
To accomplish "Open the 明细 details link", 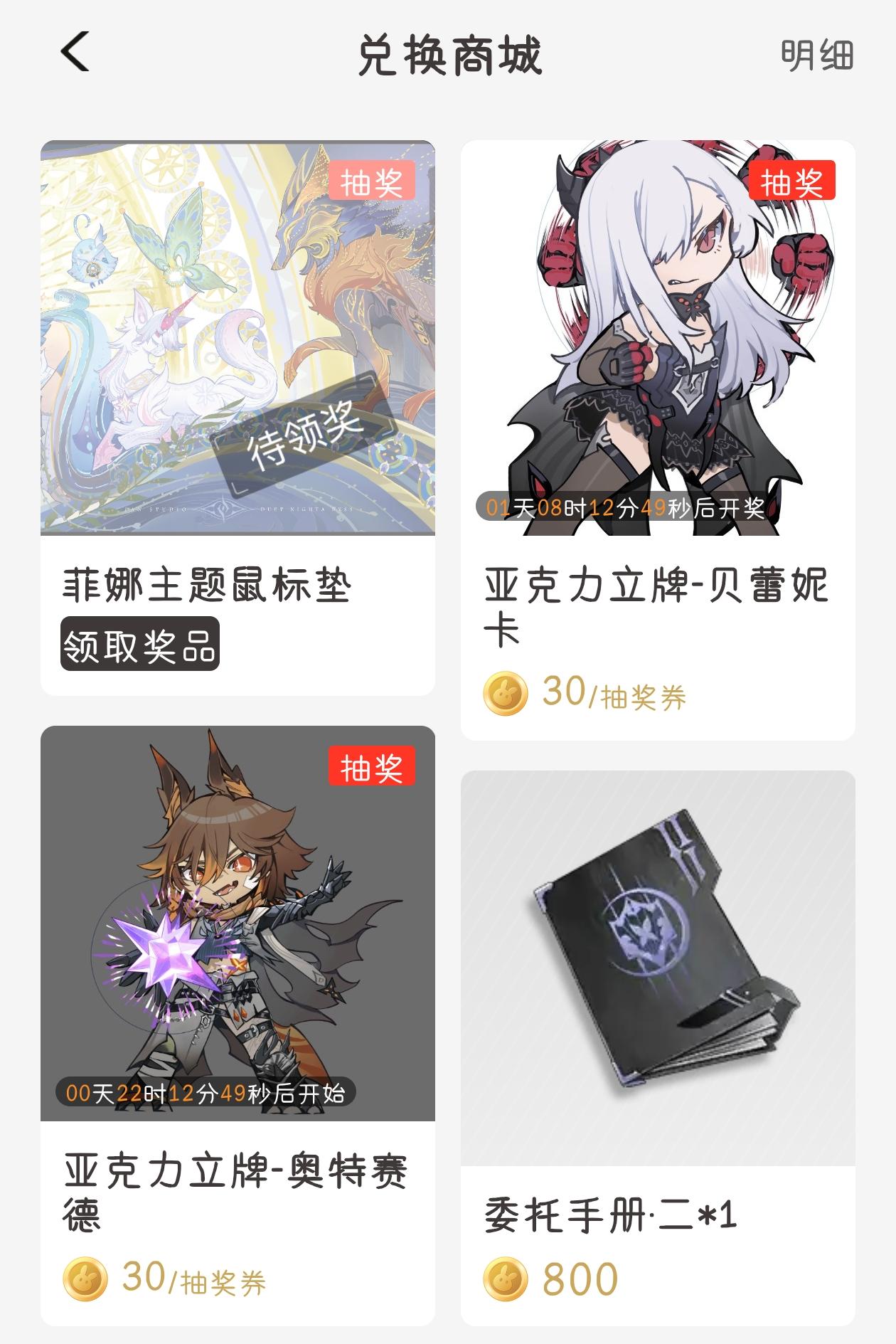I will (816, 55).
